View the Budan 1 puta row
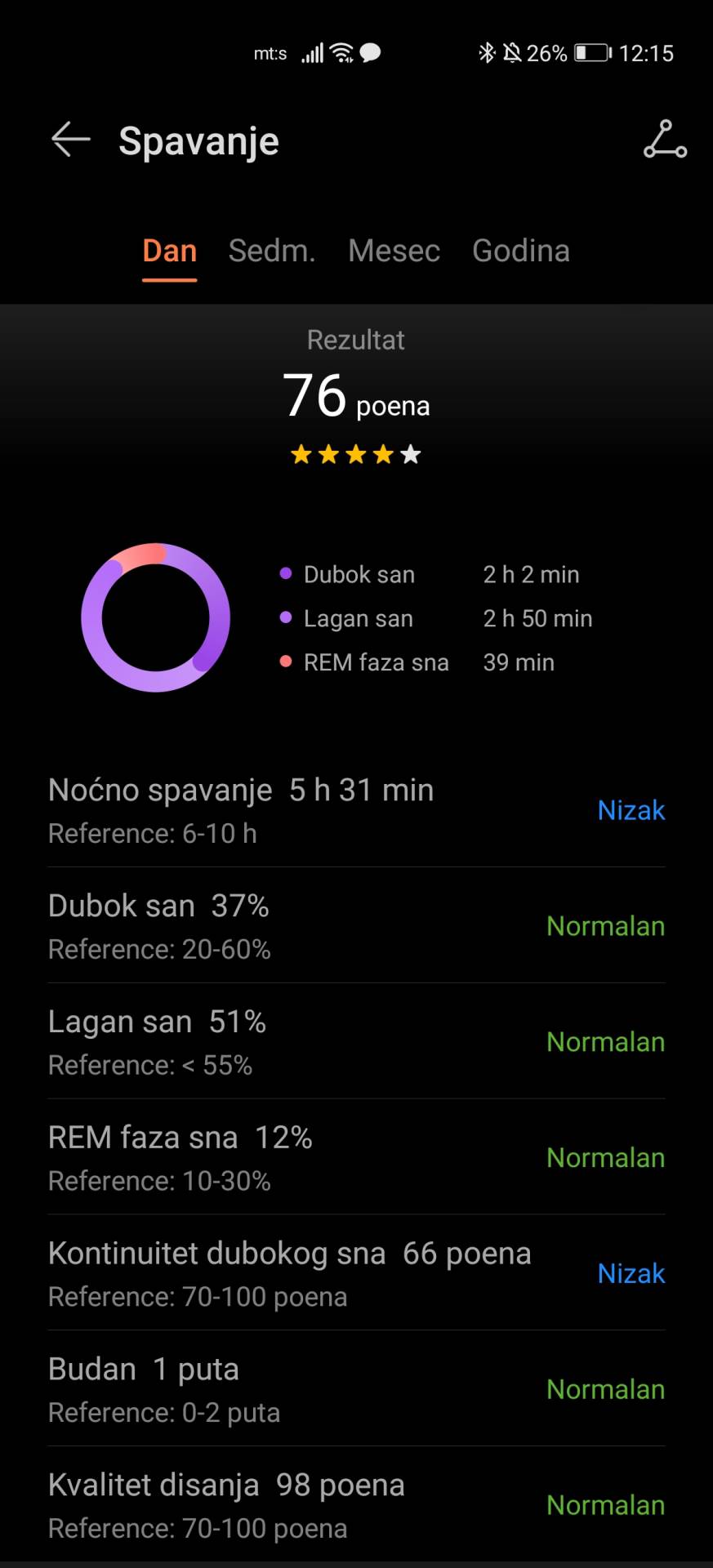713x1568 pixels. click(x=356, y=1390)
